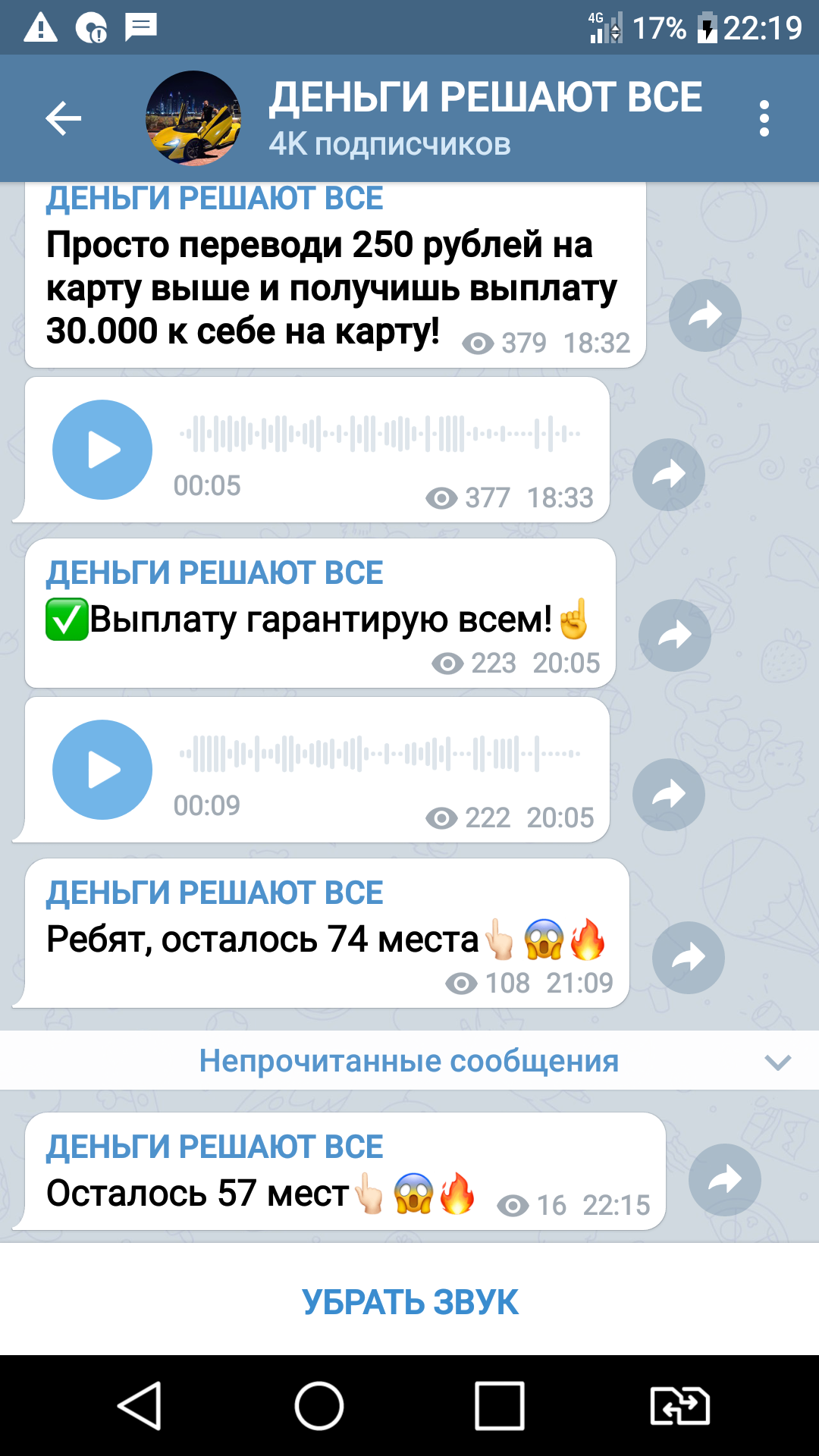
Task: Open the channel's three-dot overflow menu
Action: 764,118
